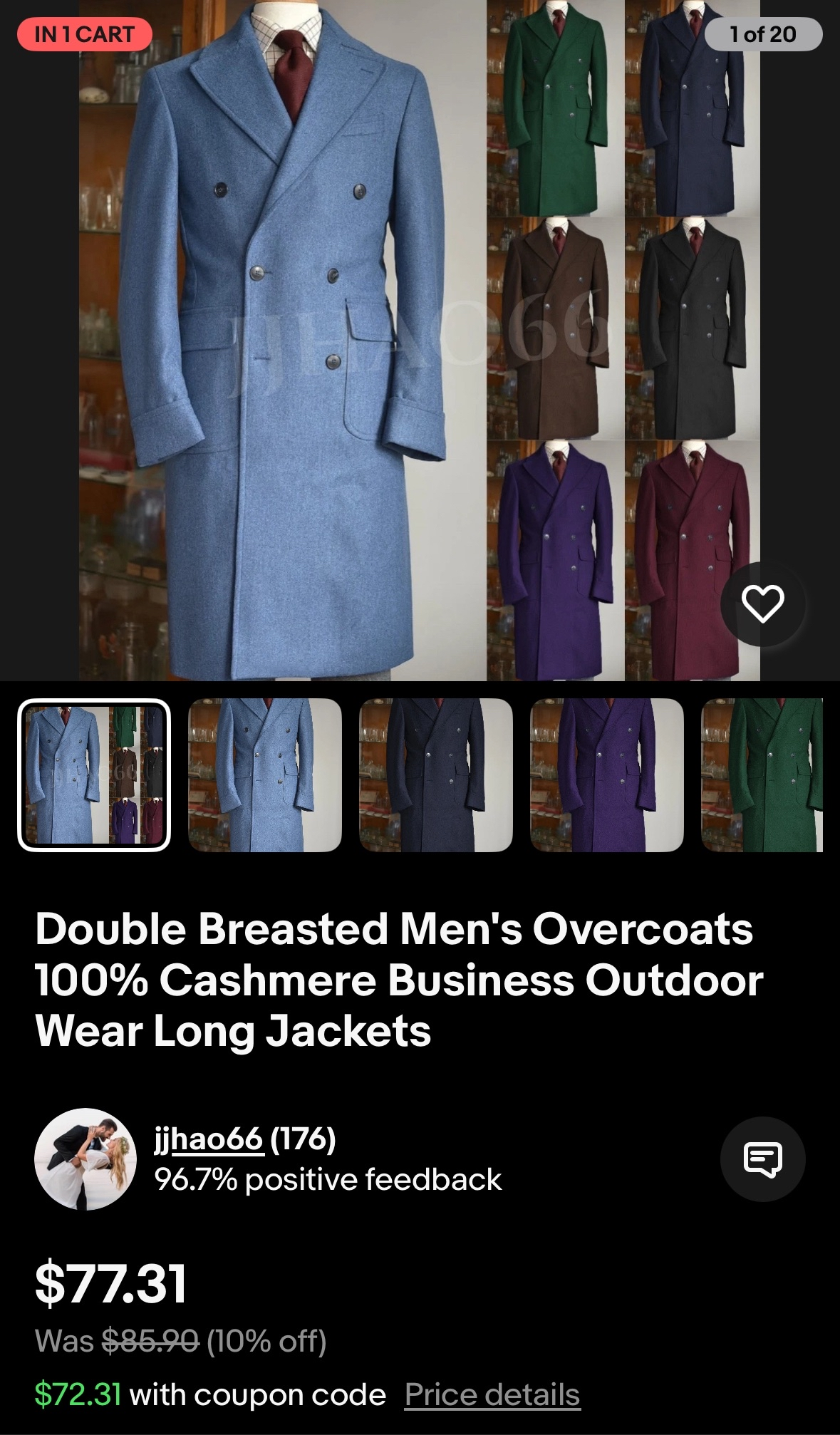
Task: Open seller jjhao66's profile
Action: (x=209, y=1139)
